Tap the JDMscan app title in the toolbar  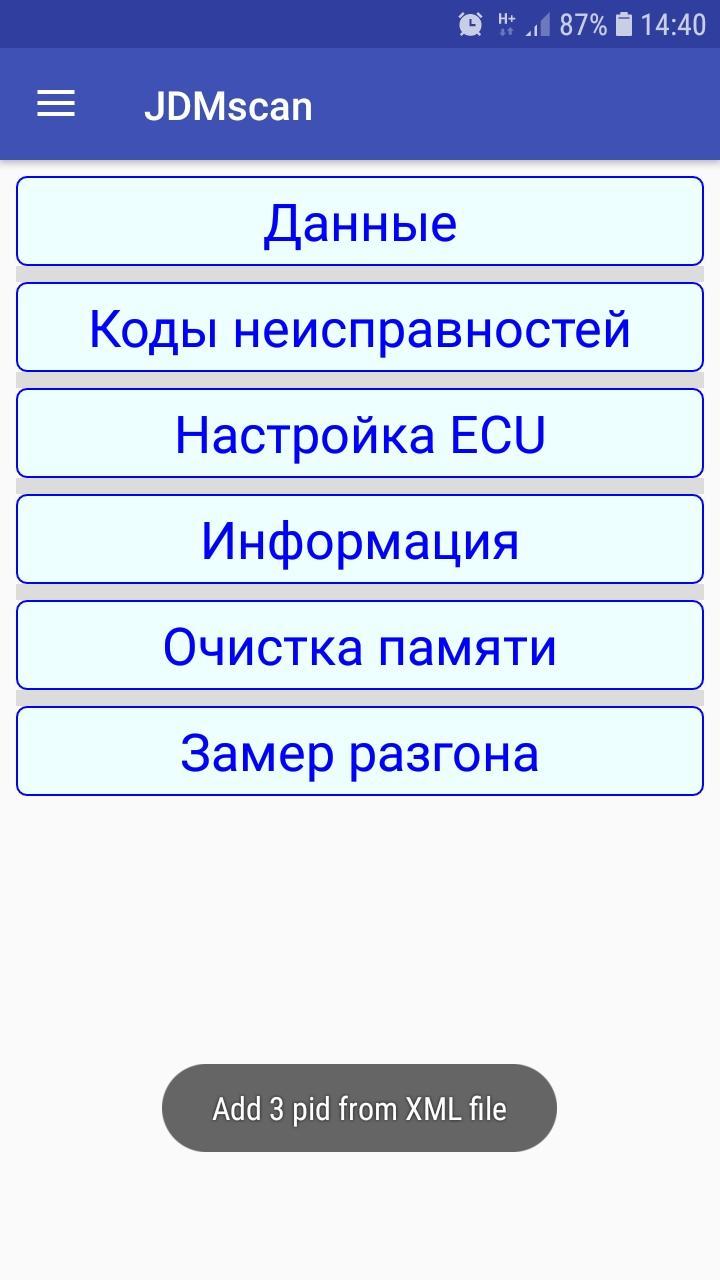pos(227,105)
